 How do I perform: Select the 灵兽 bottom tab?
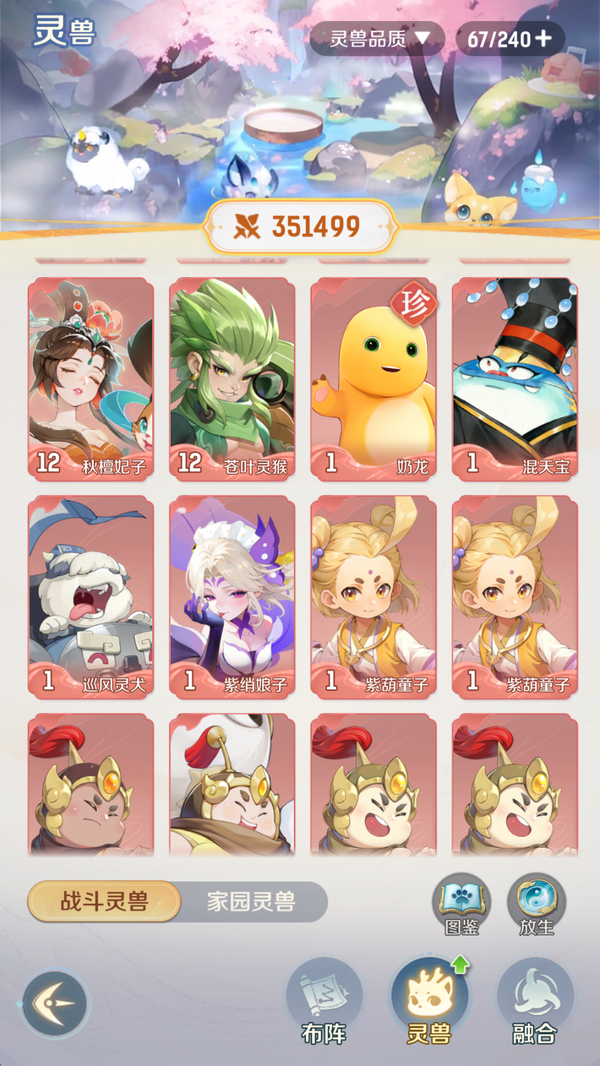[x=429, y=1002]
